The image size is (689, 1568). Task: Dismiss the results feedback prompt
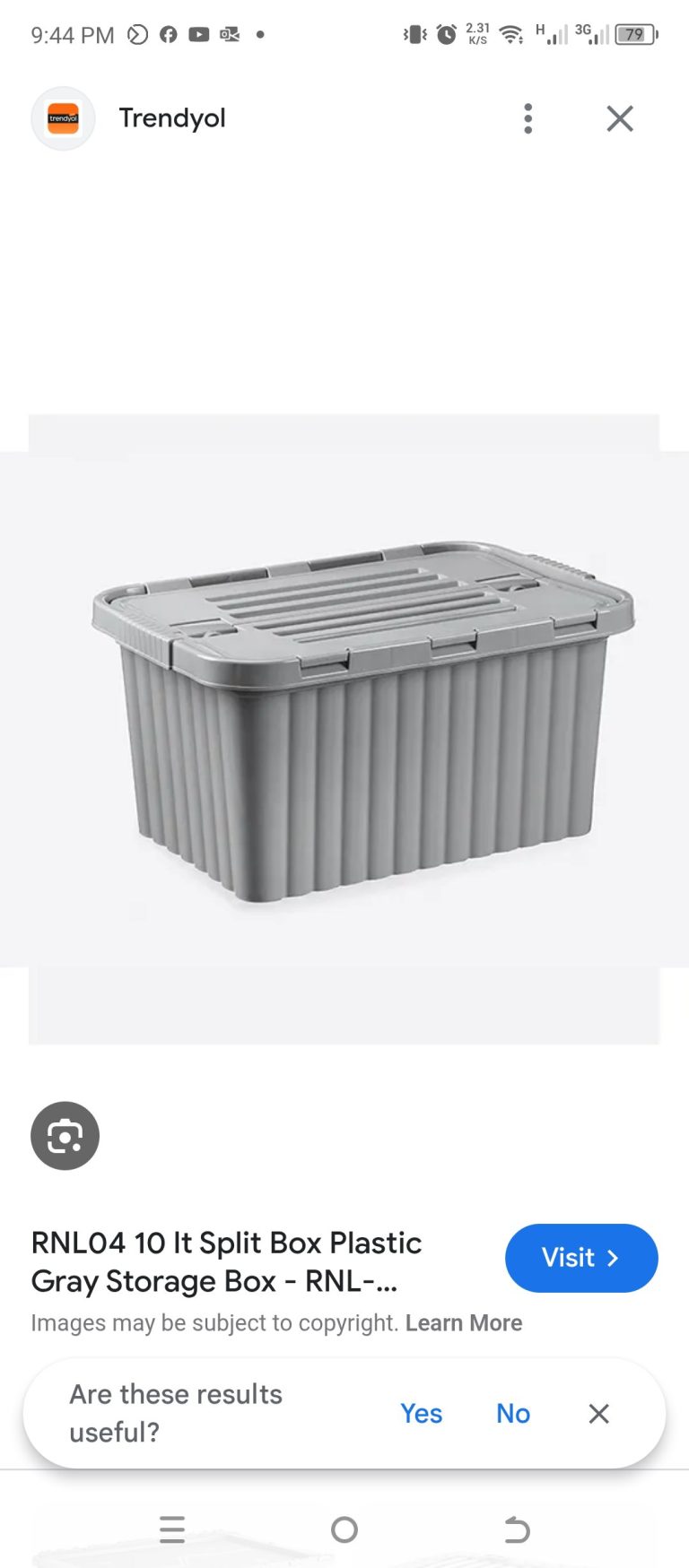pyautogui.click(x=598, y=1414)
